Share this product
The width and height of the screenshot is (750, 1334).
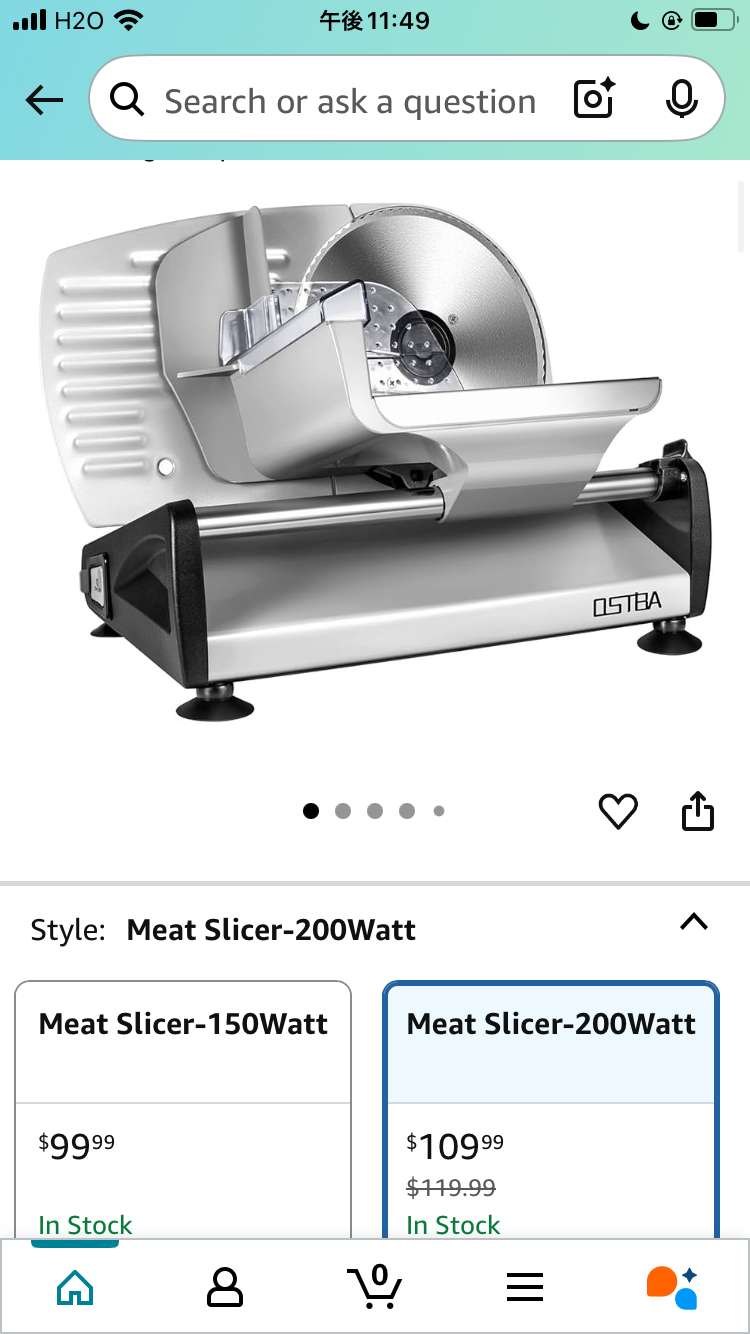coord(698,810)
